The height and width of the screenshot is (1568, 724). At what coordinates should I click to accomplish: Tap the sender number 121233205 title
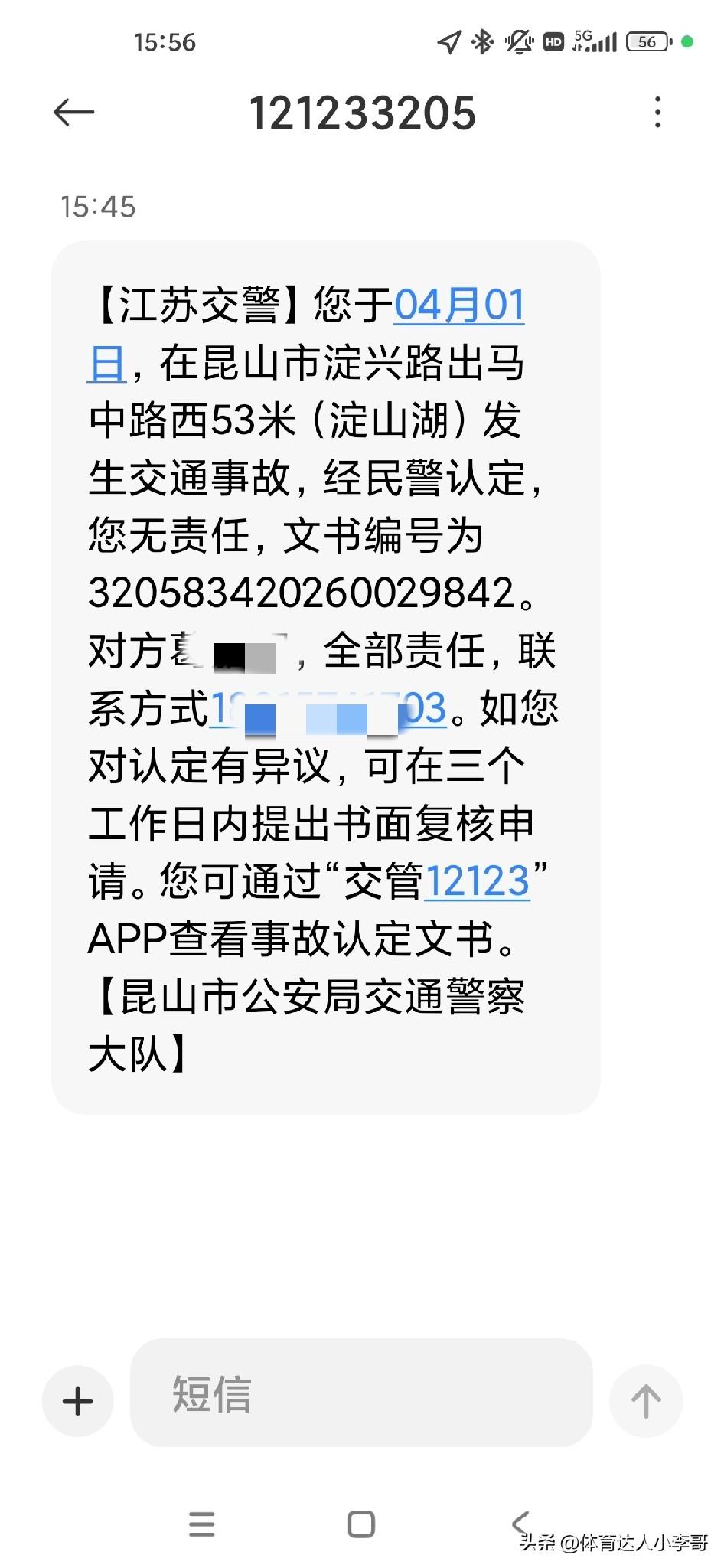click(x=362, y=113)
